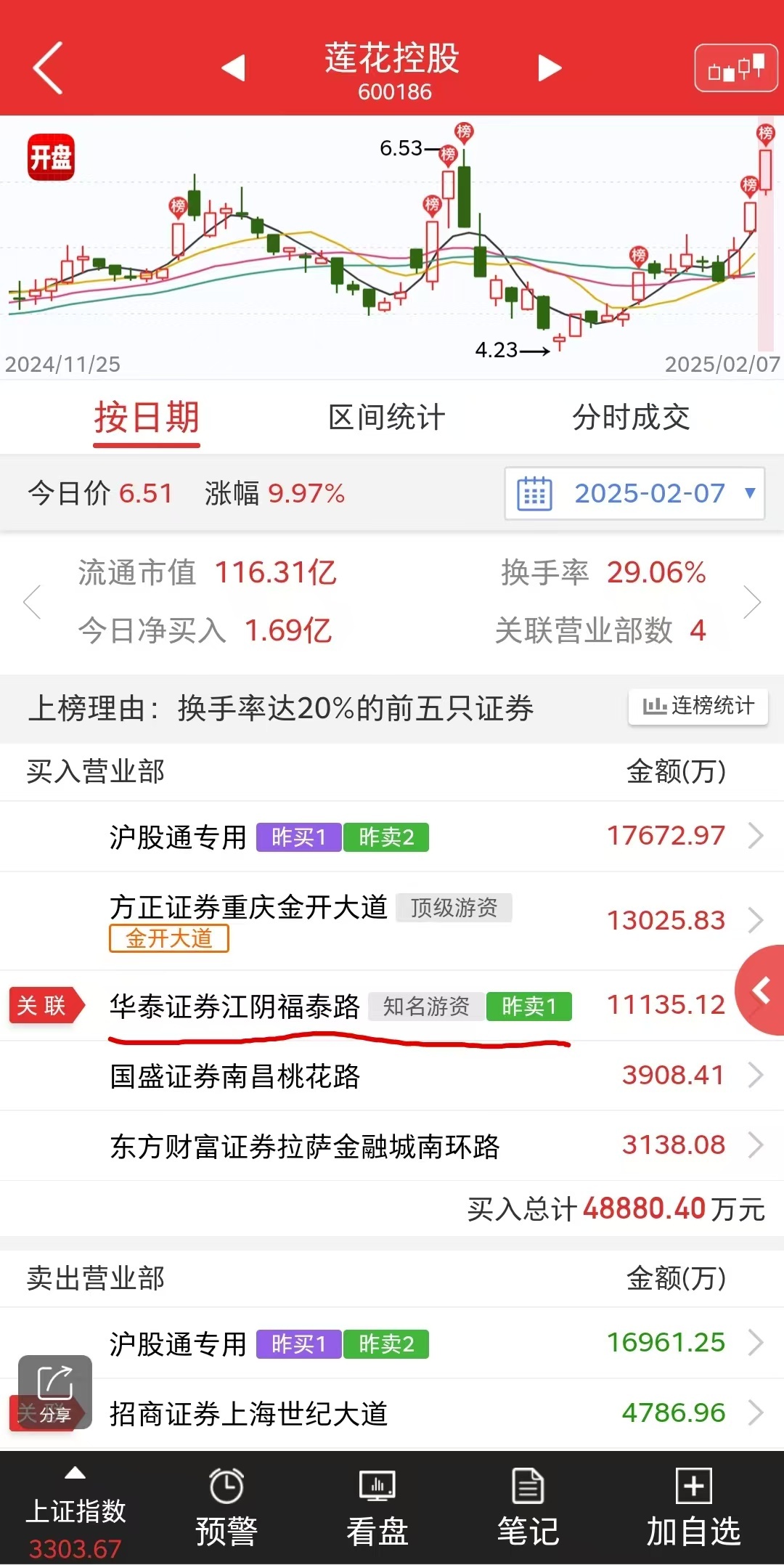Viewport: 784px width, 1565px height.
Task: Open the 预警 alert setting
Action: 226,1508
